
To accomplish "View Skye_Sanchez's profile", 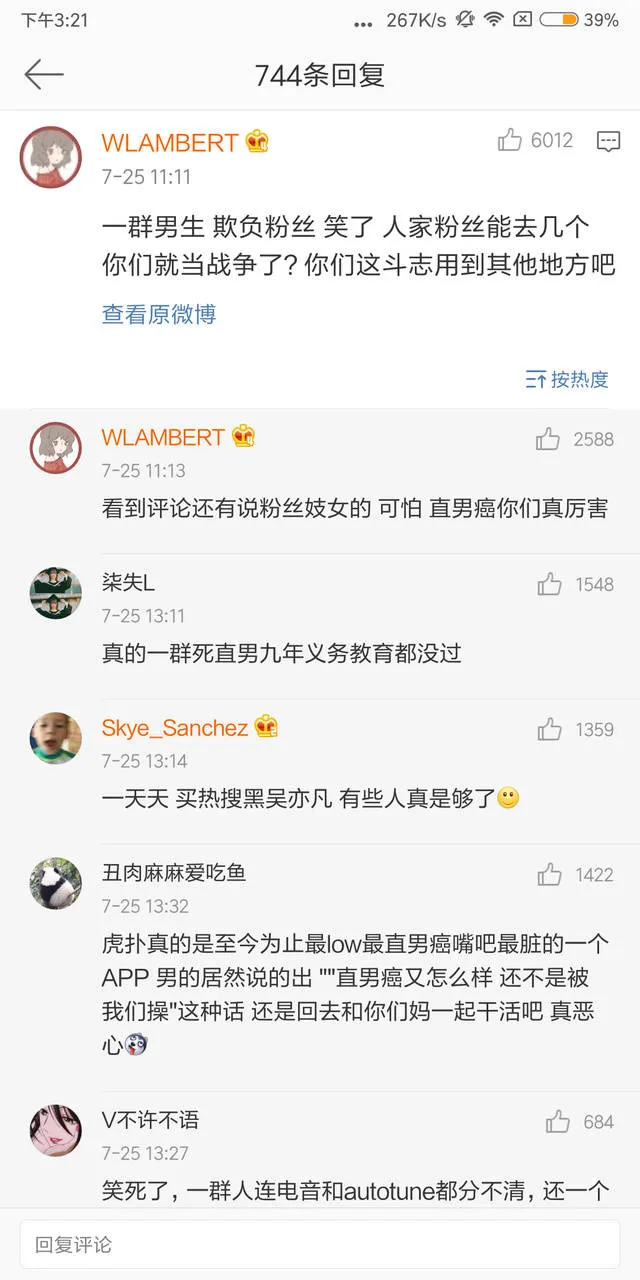I will pyautogui.click(x=175, y=728).
